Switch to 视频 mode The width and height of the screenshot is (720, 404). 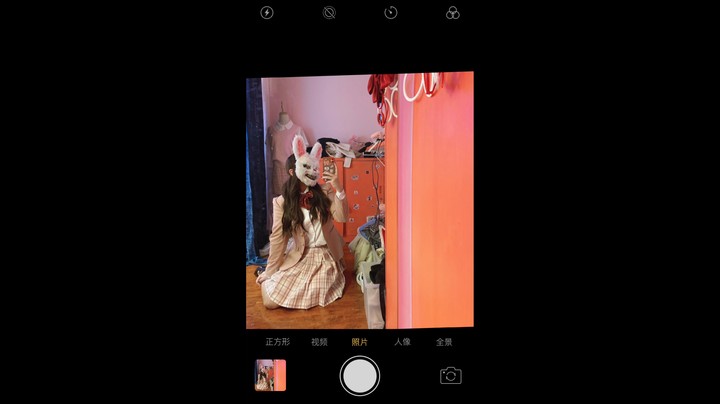[319, 342]
